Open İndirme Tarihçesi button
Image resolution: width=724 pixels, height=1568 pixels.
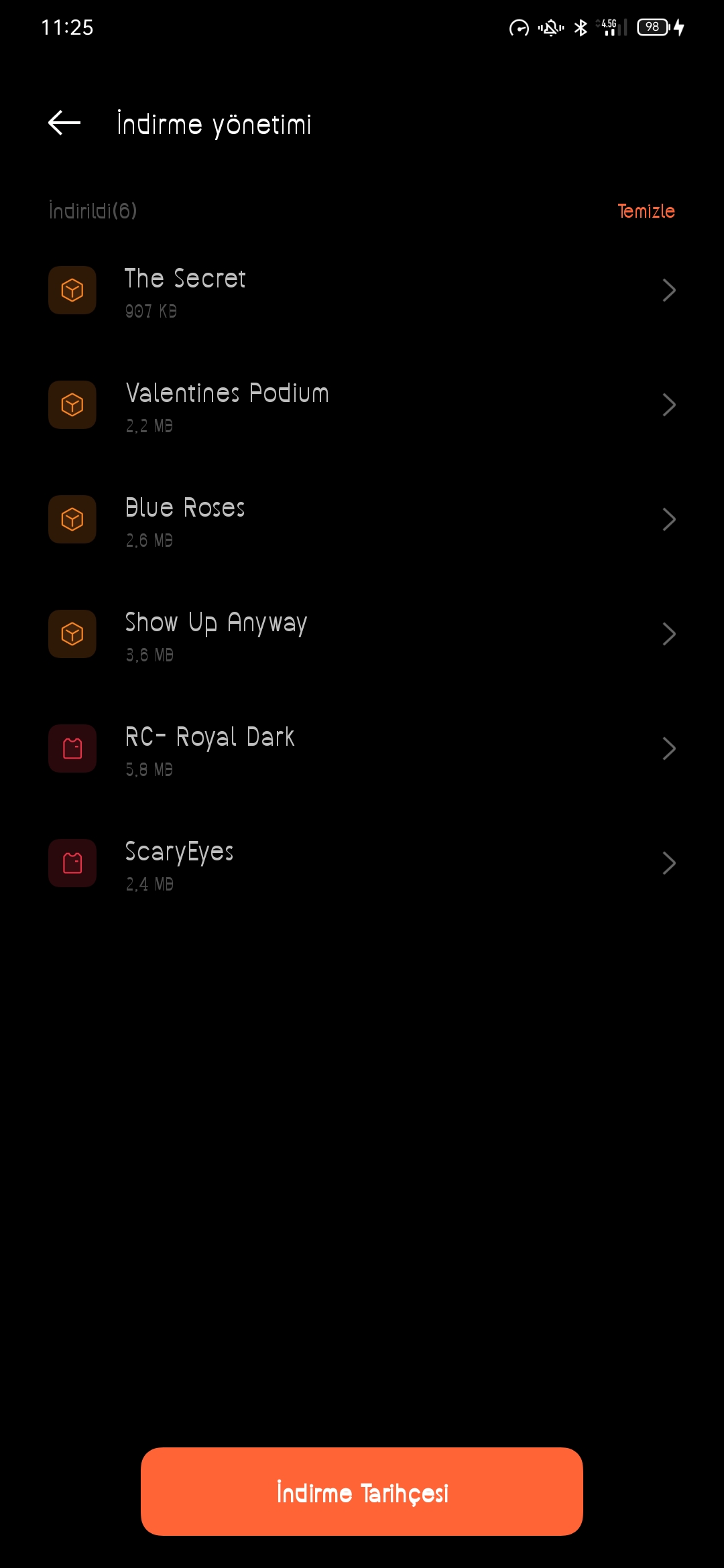(362, 1492)
